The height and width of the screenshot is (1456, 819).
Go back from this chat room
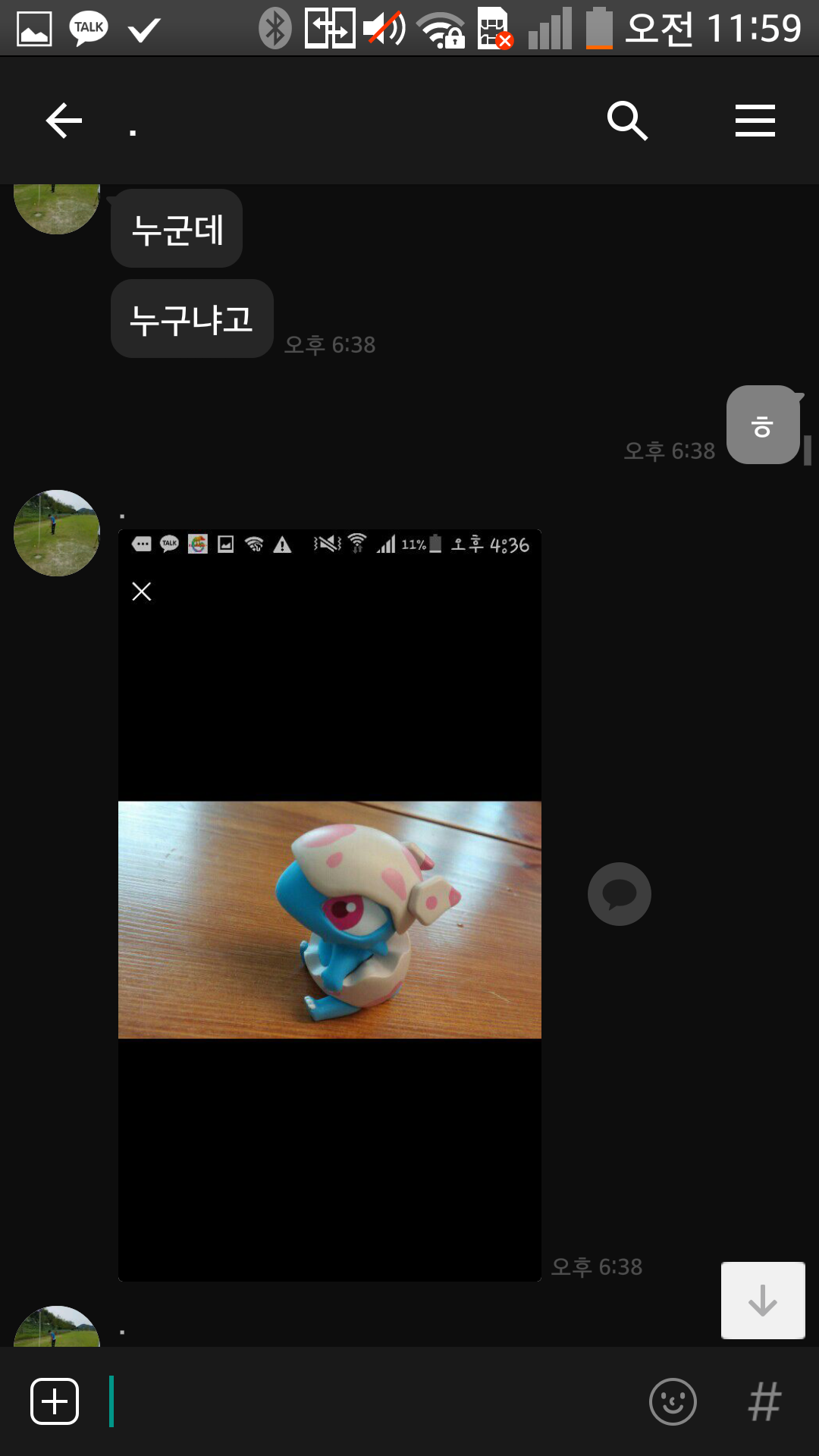click(64, 121)
